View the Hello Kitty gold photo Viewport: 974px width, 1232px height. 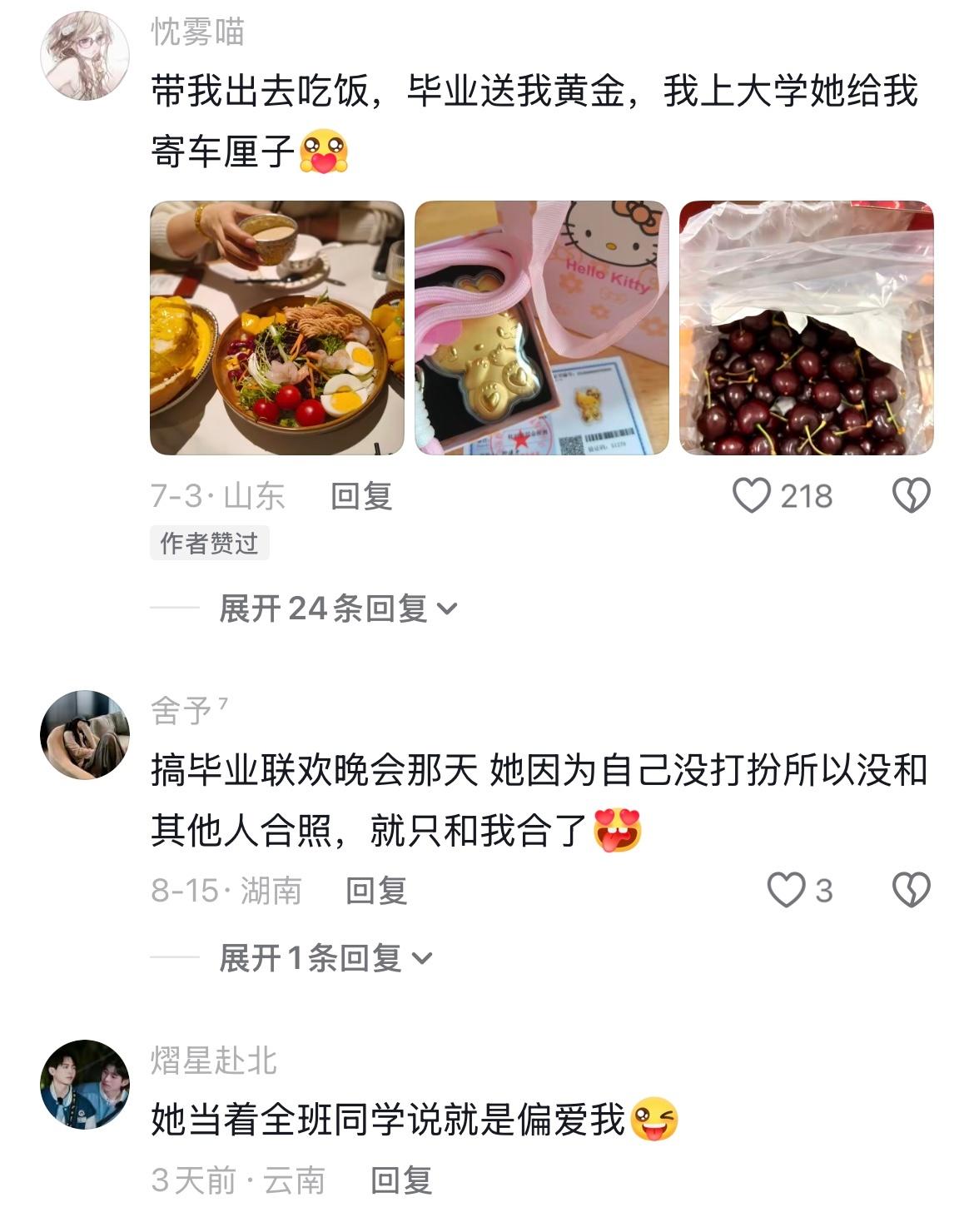(x=542, y=328)
